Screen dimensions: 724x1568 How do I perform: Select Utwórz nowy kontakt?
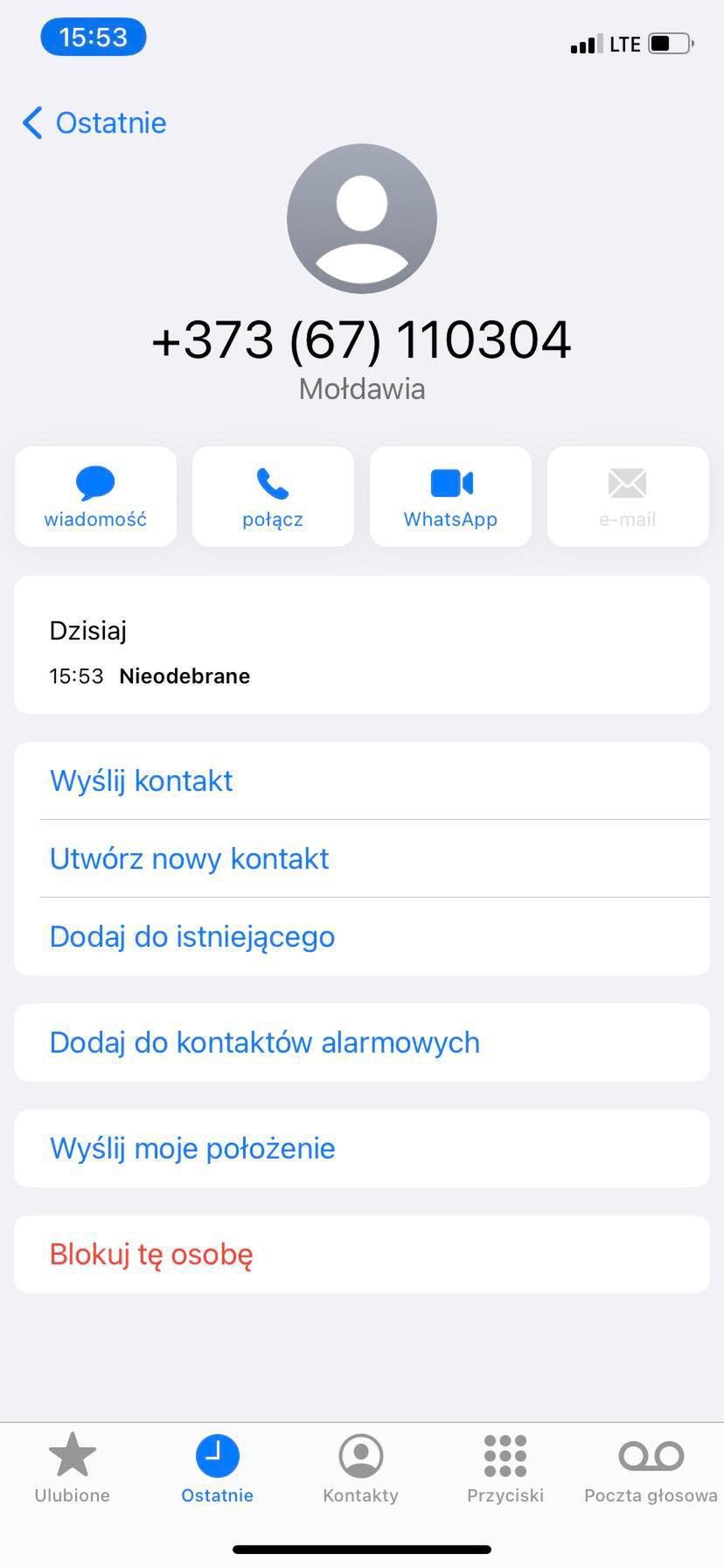pos(189,858)
